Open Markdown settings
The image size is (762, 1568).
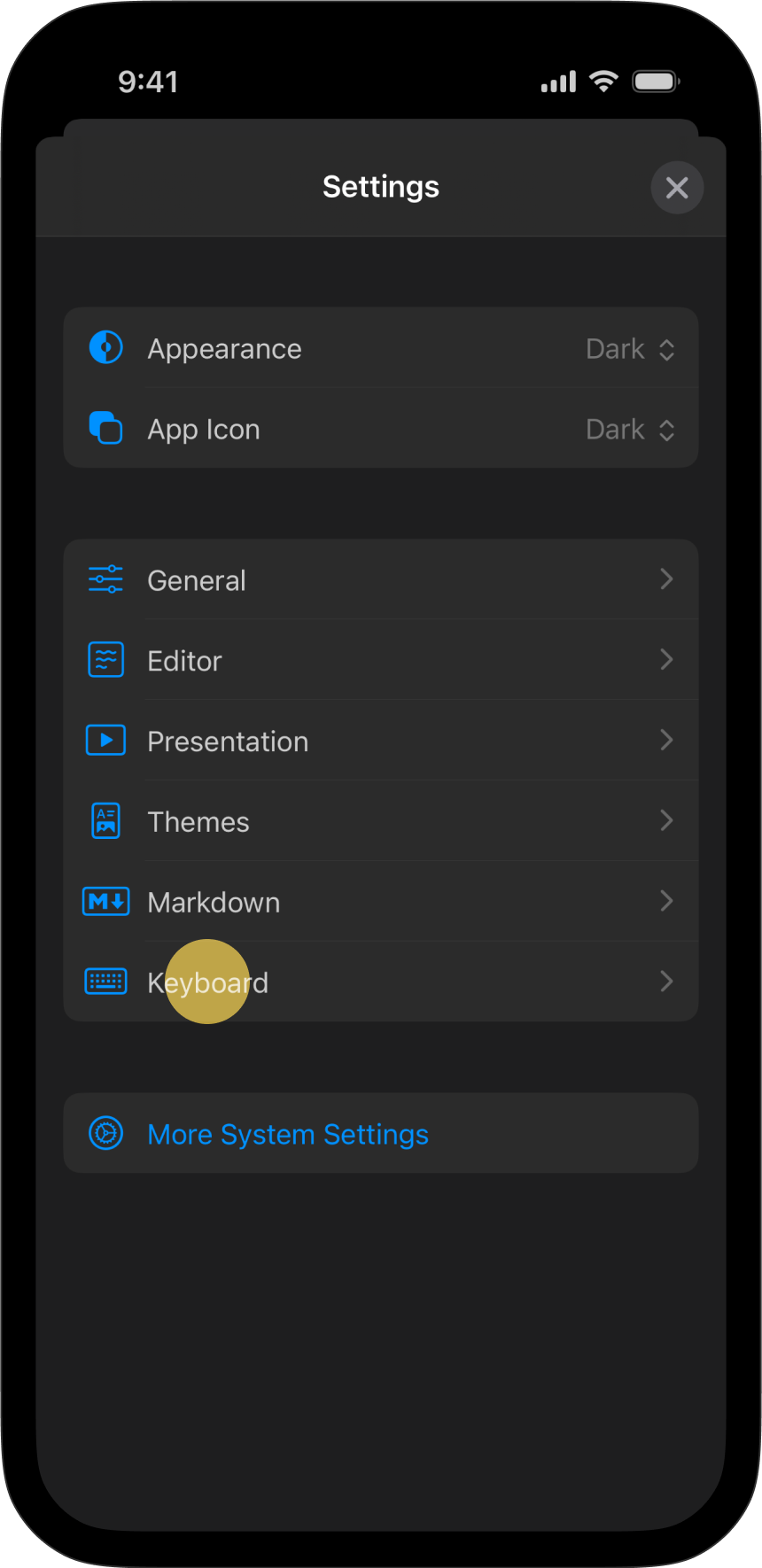pyautogui.click(x=381, y=903)
